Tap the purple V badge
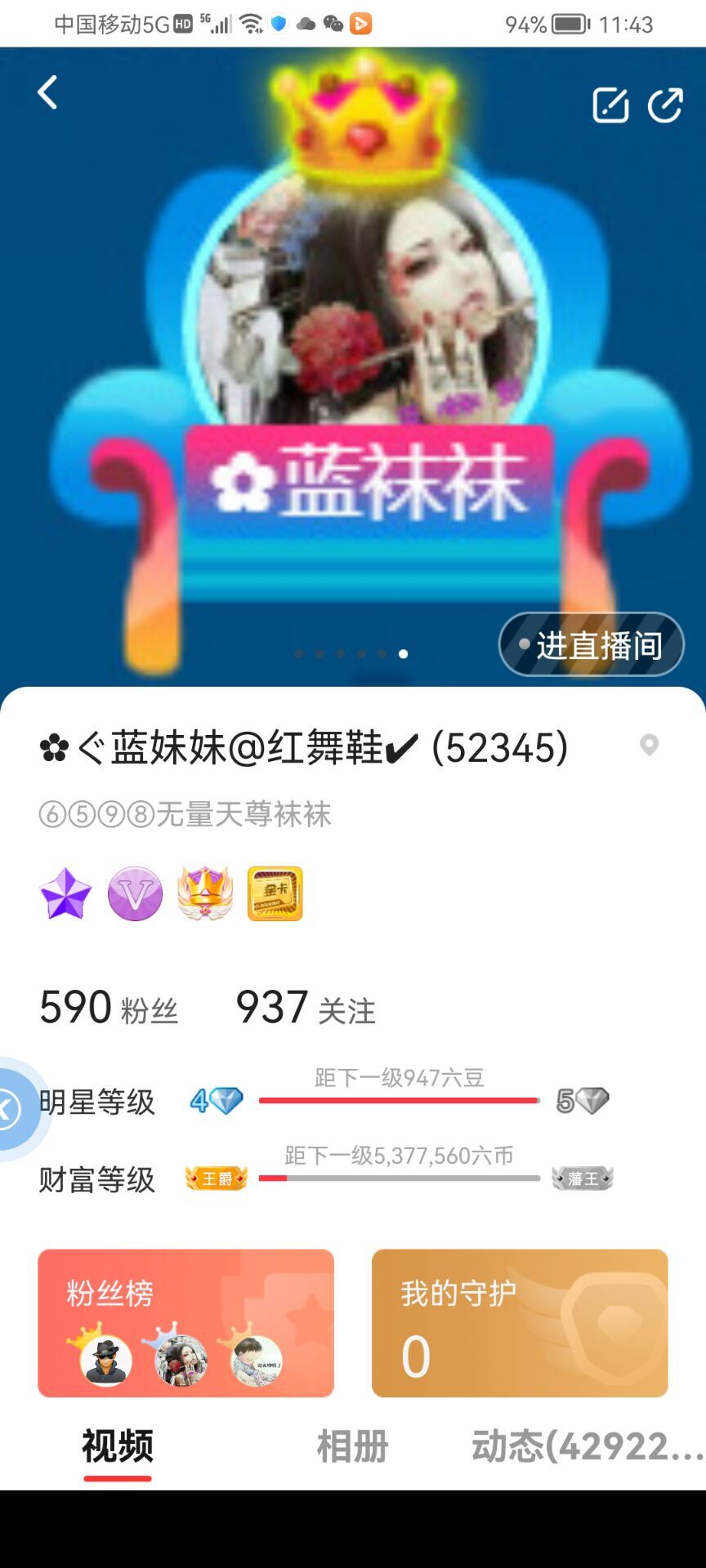706x1568 pixels. click(x=135, y=894)
